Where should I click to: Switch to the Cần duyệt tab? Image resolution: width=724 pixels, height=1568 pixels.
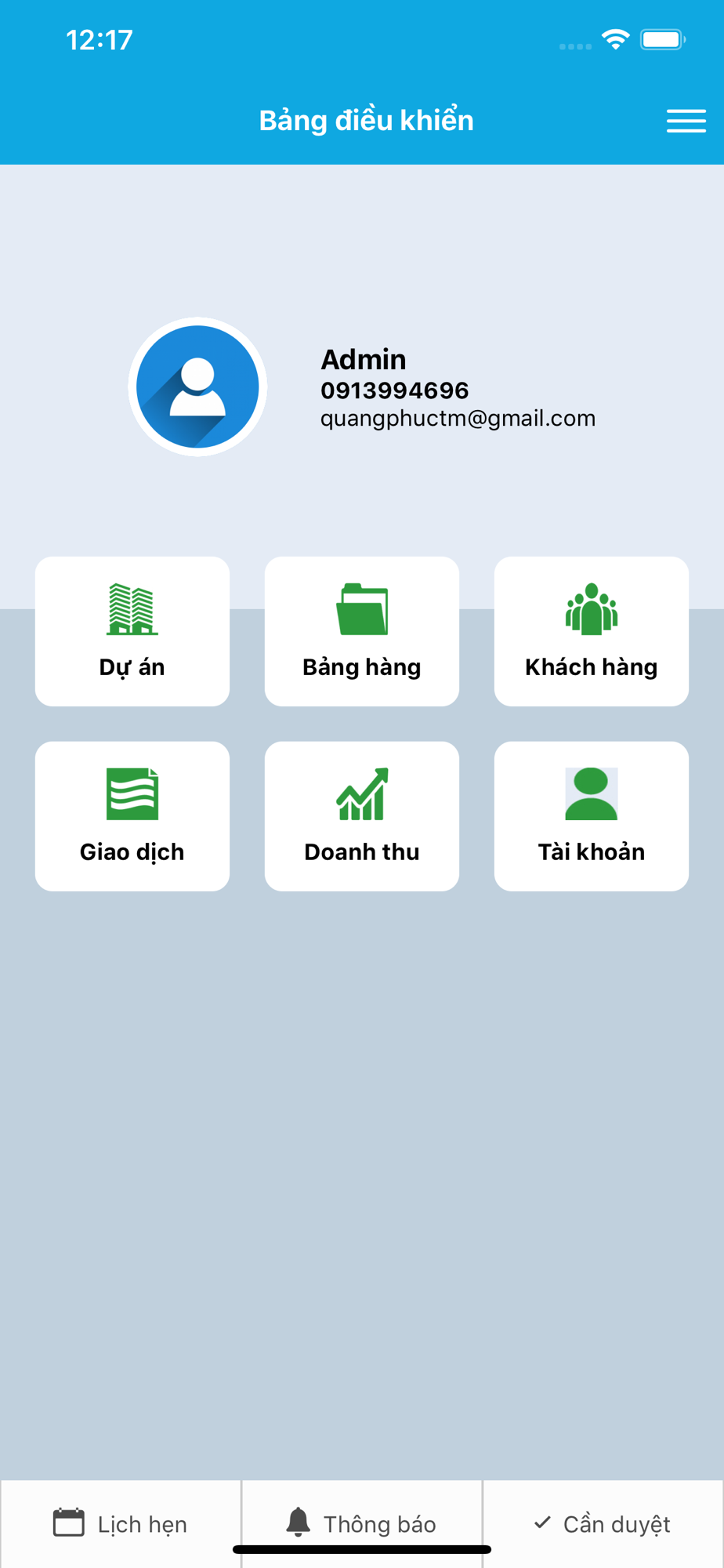[603, 1523]
